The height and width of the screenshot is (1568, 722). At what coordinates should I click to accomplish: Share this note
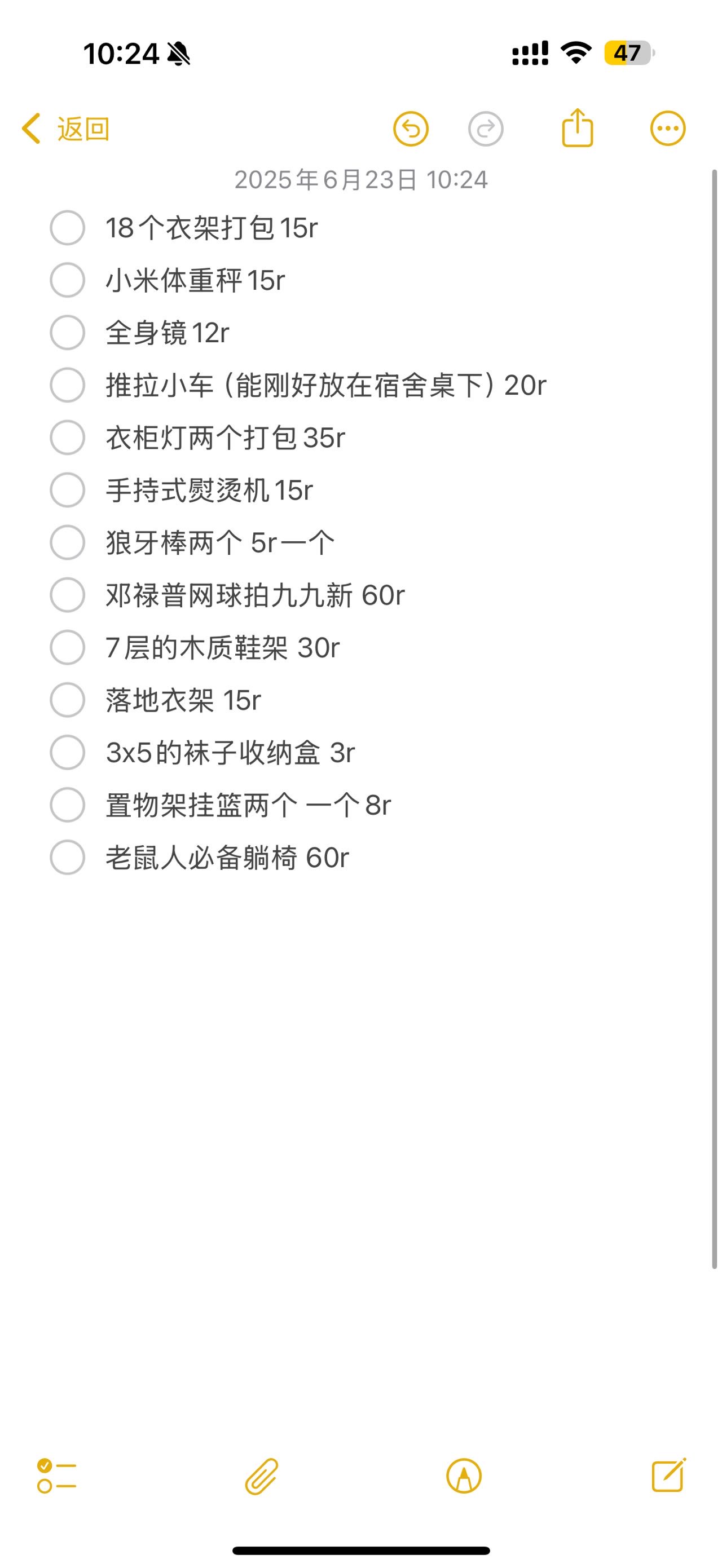tap(577, 128)
